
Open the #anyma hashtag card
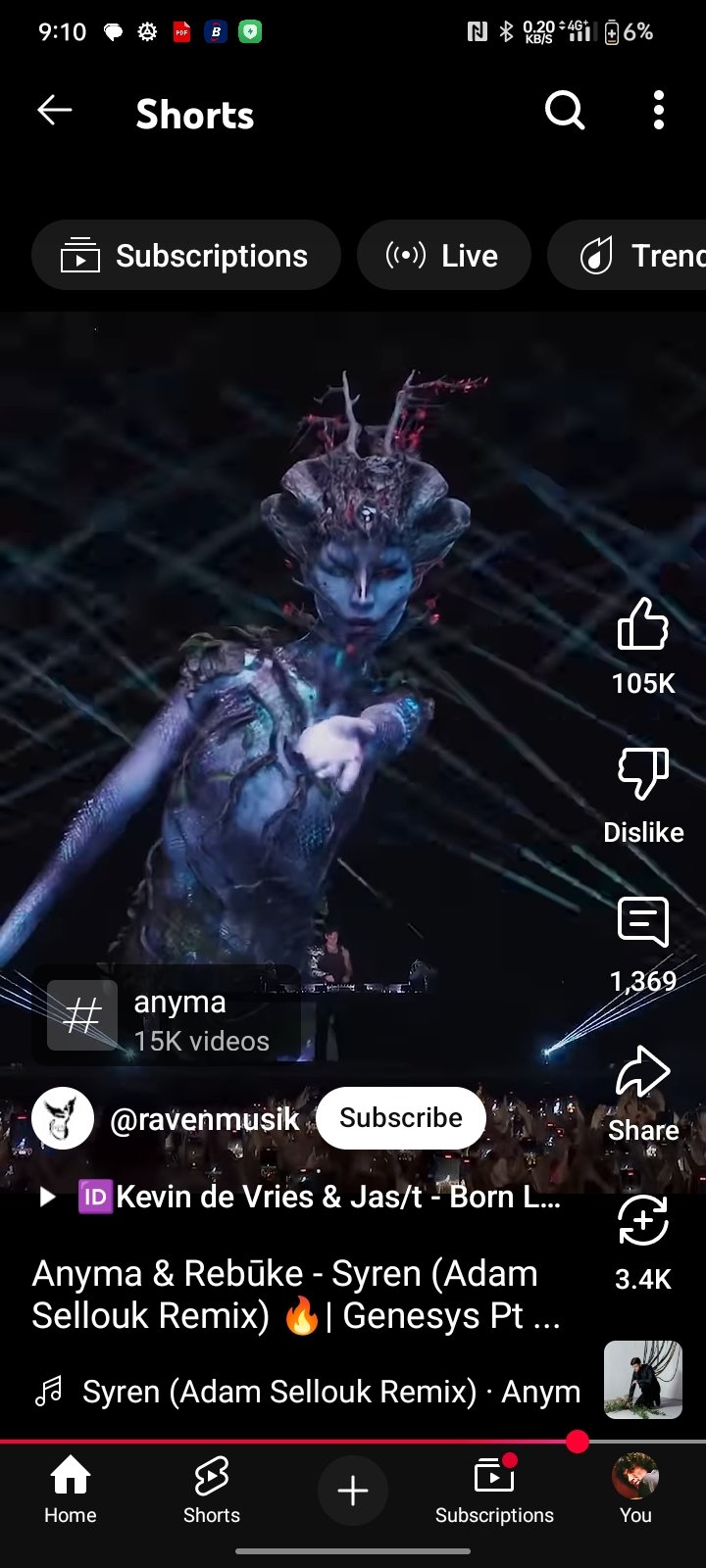tap(167, 1020)
